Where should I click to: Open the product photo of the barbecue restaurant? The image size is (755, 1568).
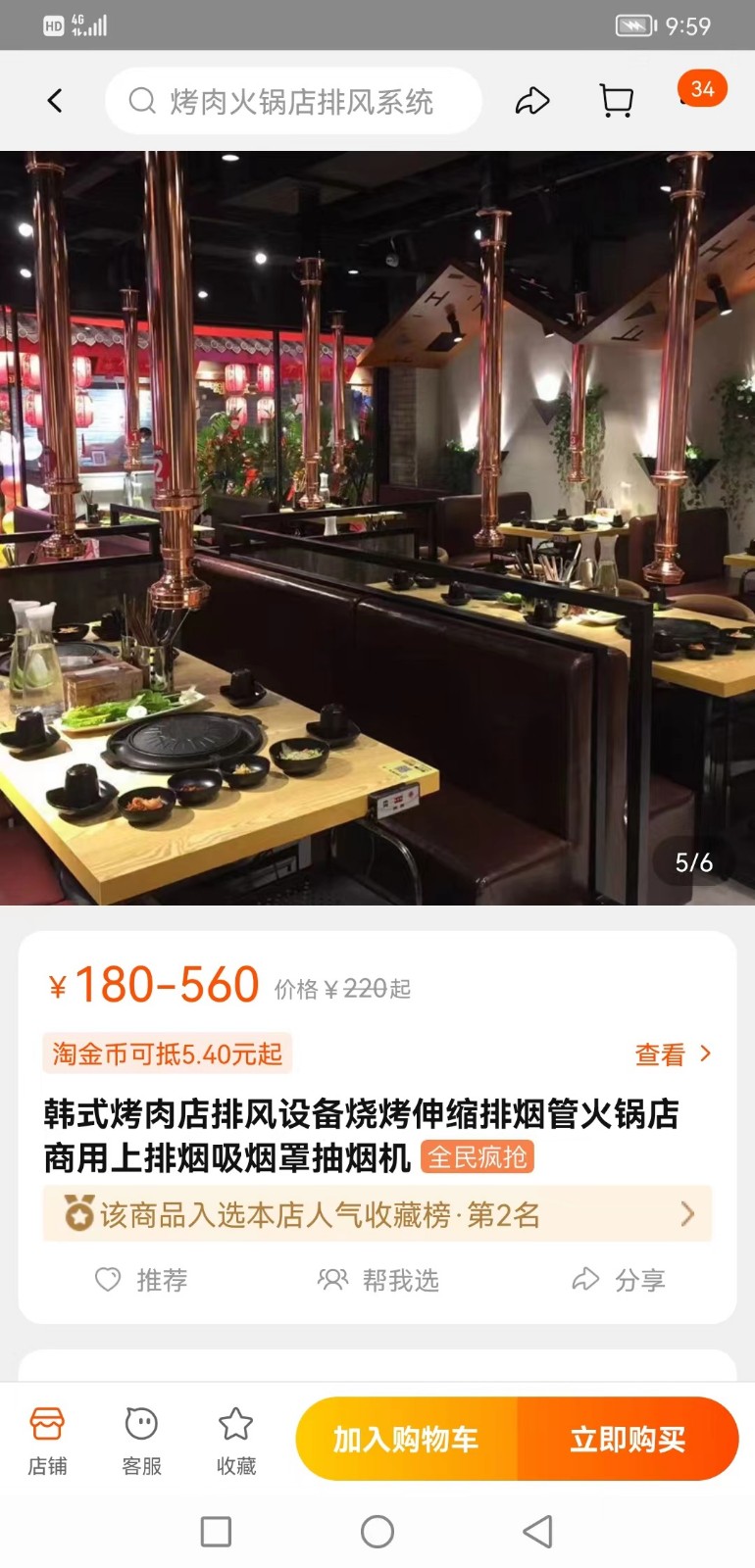(x=377, y=527)
